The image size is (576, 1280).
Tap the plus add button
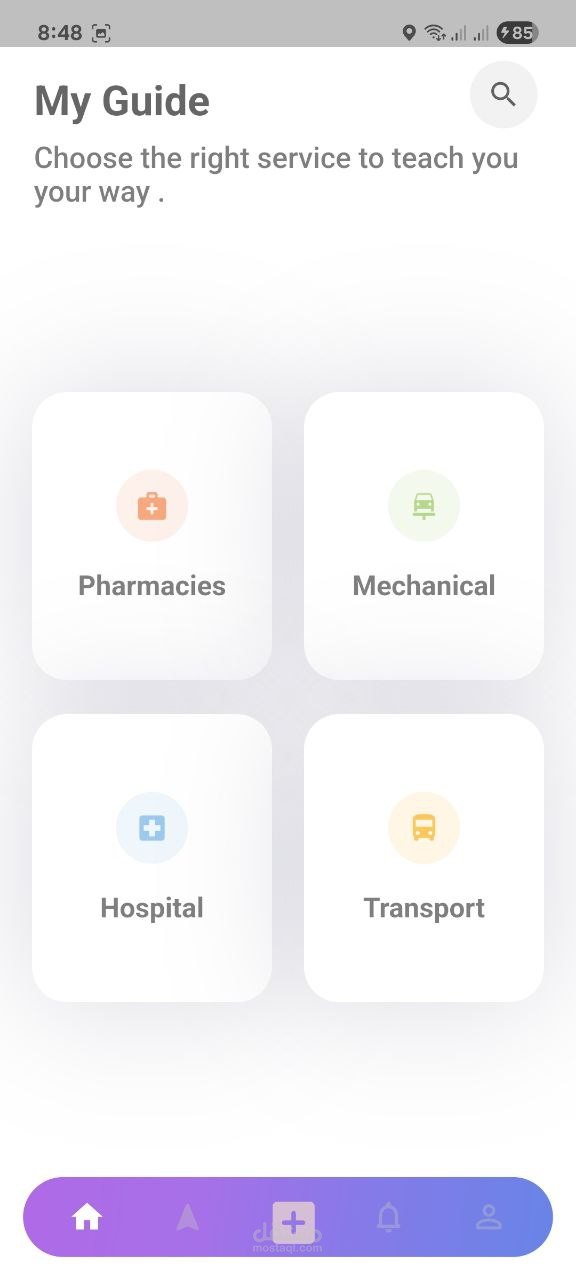pyautogui.click(x=294, y=1222)
